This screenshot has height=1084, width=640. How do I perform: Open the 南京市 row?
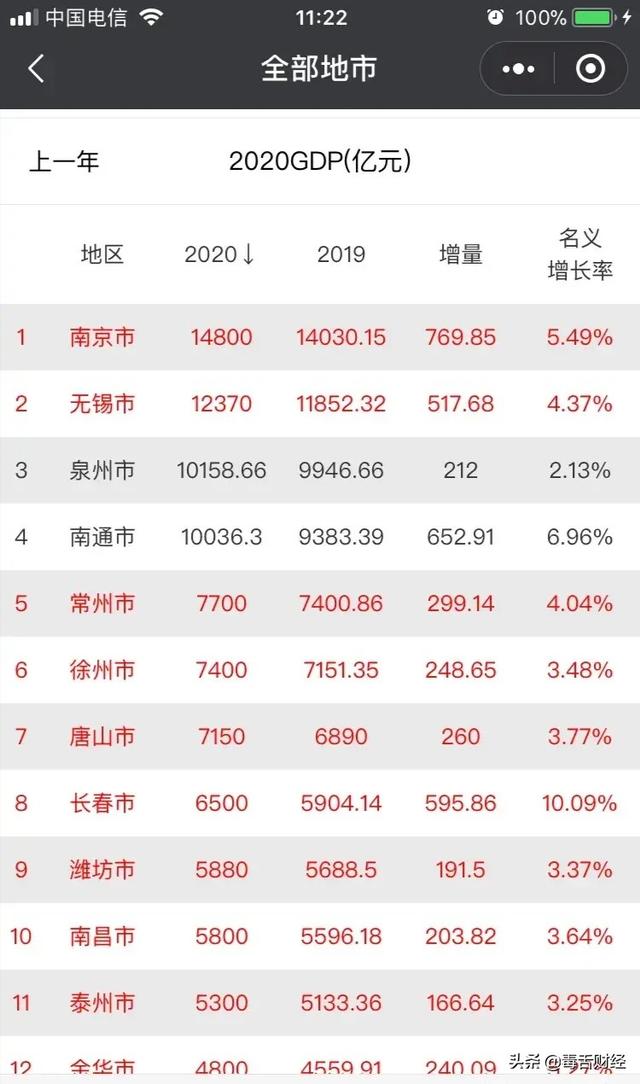click(x=320, y=337)
